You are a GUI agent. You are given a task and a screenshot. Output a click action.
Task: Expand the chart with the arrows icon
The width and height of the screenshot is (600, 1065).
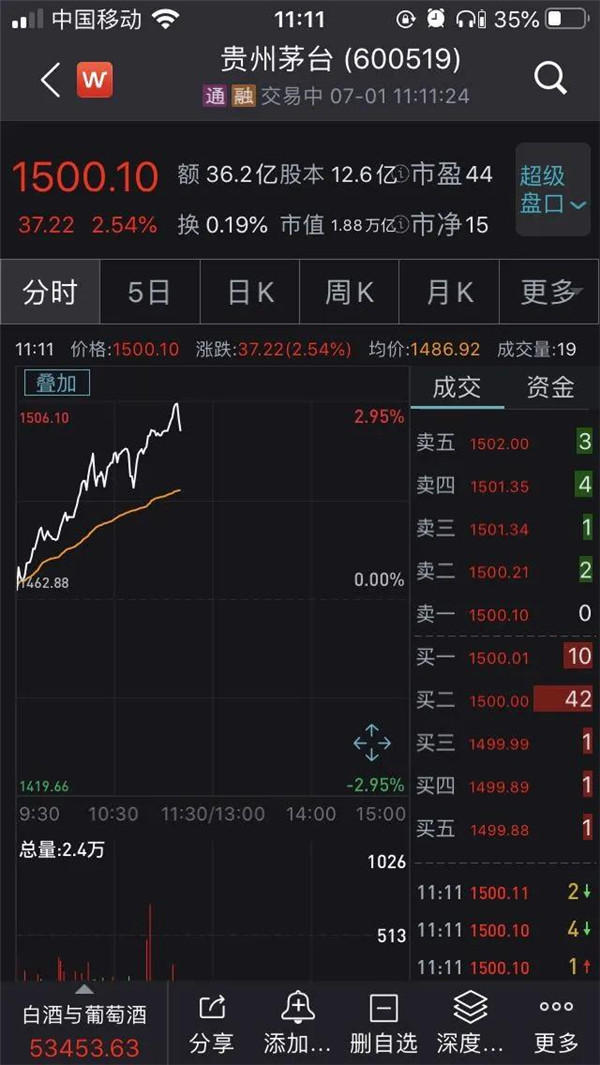tap(371, 742)
